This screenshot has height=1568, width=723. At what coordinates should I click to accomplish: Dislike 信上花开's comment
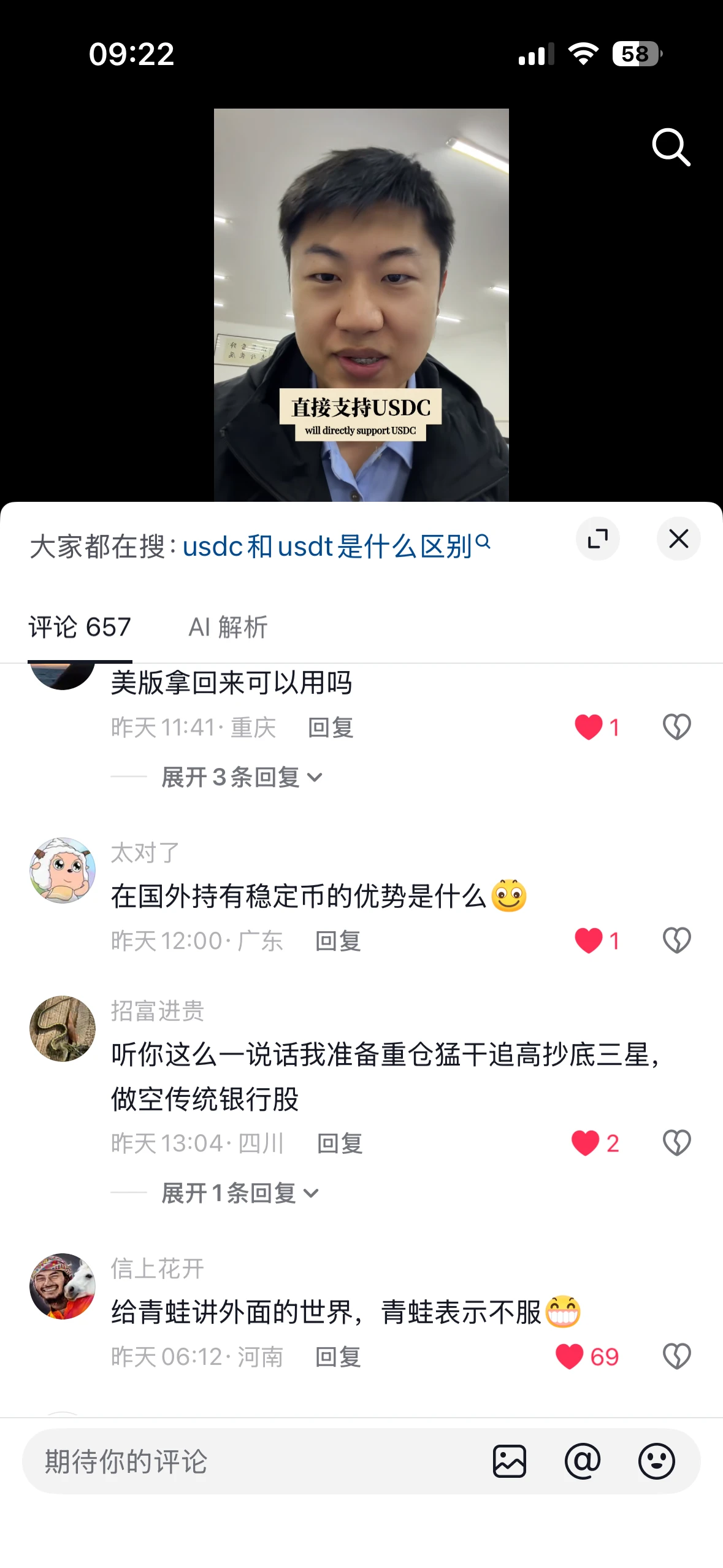tap(676, 1356)
